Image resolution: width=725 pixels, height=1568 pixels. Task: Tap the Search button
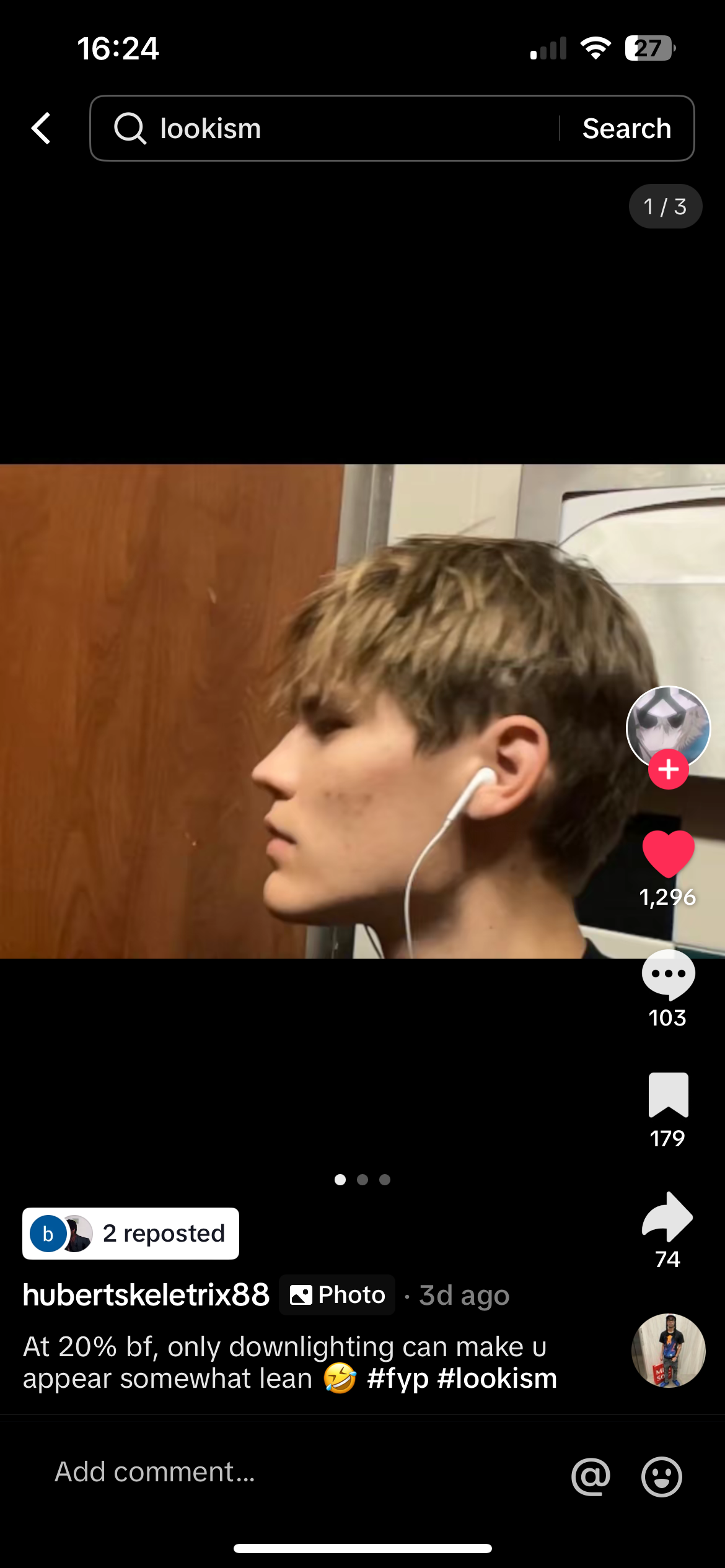626,128
